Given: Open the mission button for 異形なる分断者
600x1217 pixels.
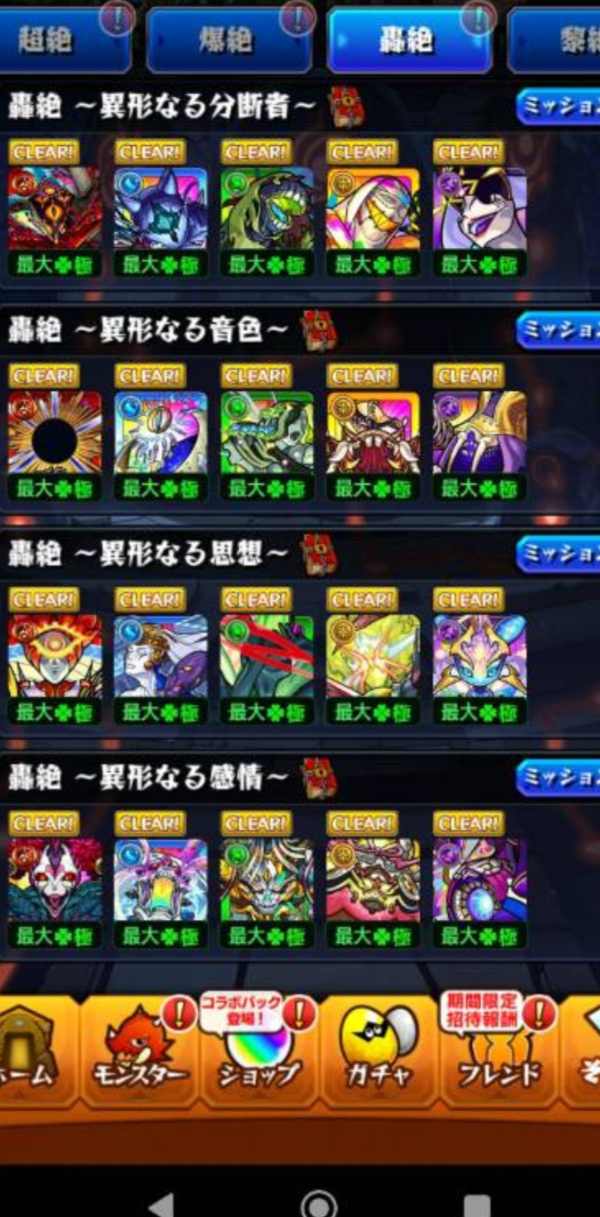Looking at the screenshot, I should click(x=558, y=106).
